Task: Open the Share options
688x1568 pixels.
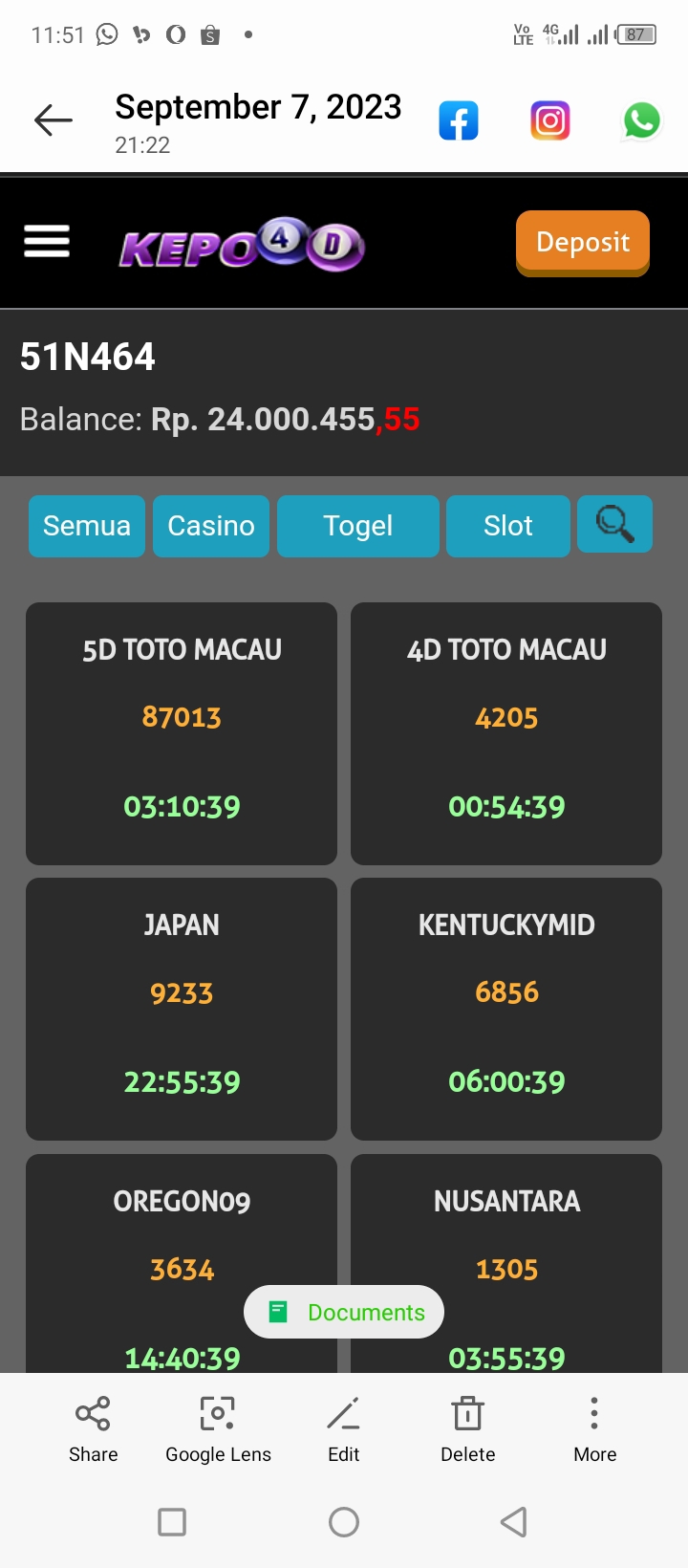Action: point(93,1427)
